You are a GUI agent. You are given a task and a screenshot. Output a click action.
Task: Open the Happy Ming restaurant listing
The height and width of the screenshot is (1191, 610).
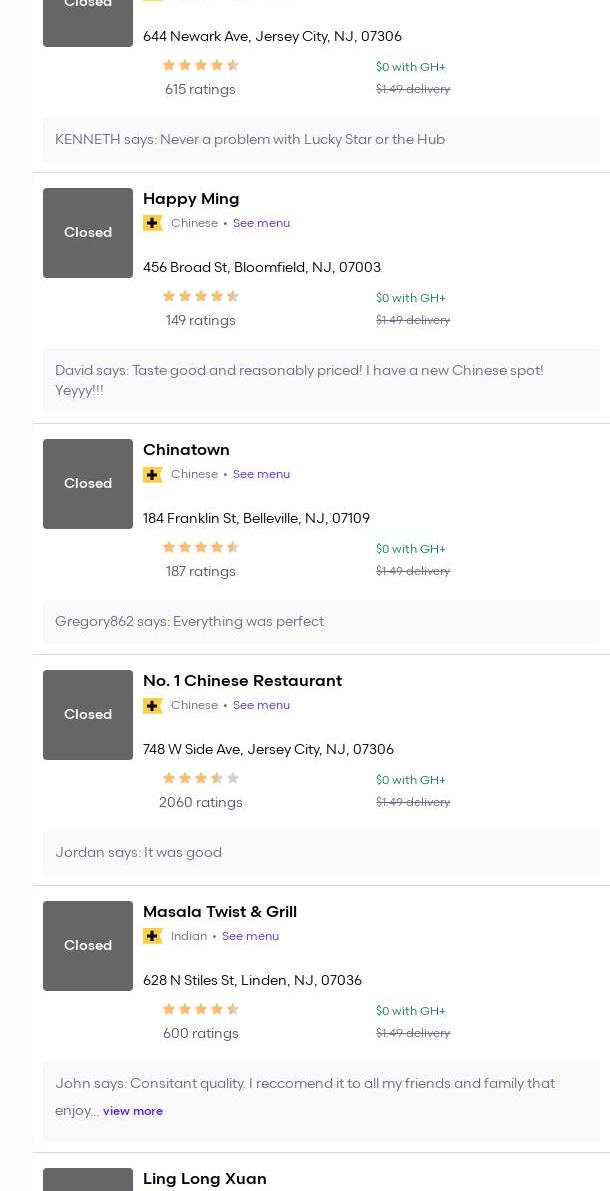pyautogui.click(x=191, y=199)
